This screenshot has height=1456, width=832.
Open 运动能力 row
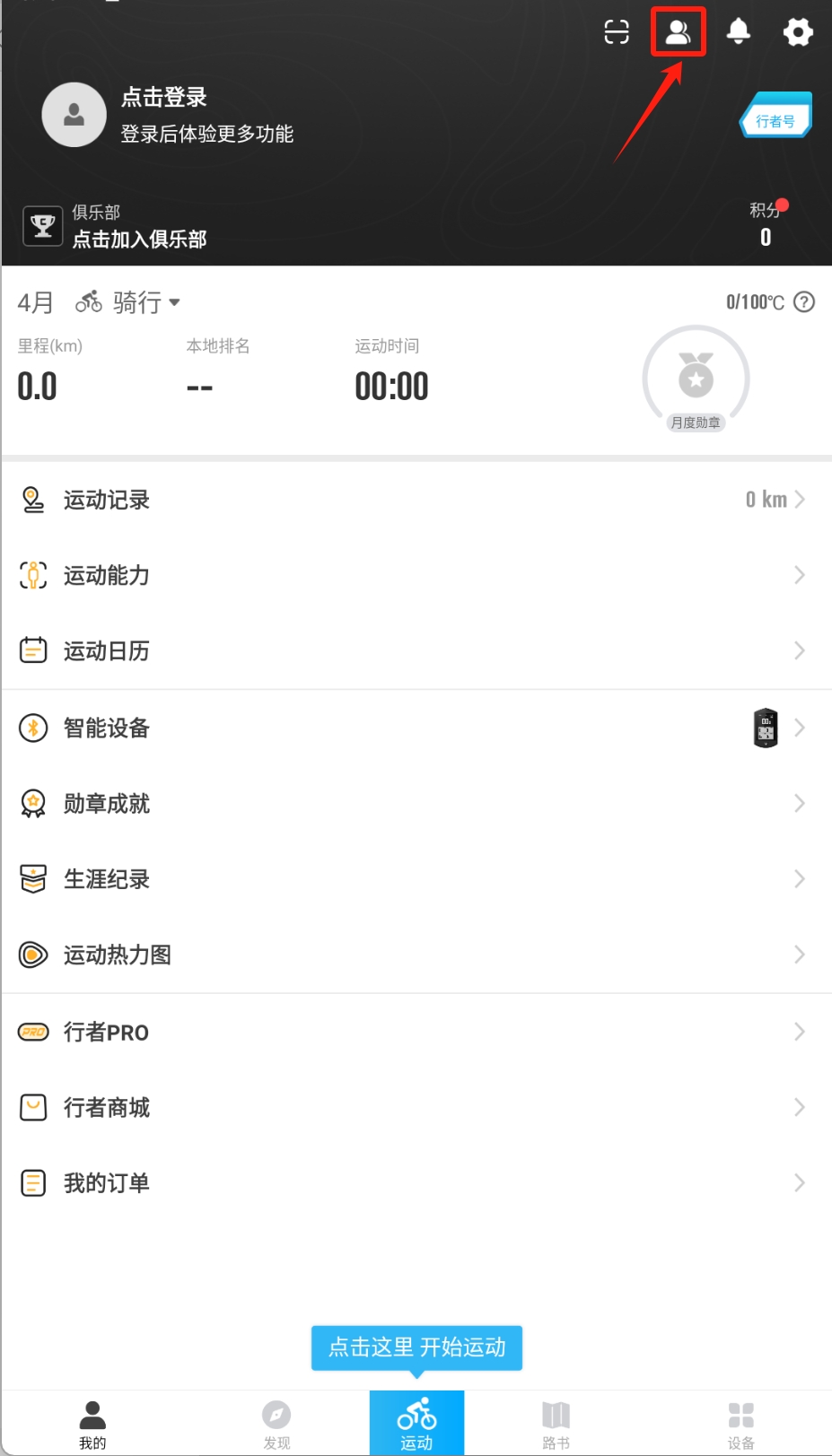click(x=416, y=575)
